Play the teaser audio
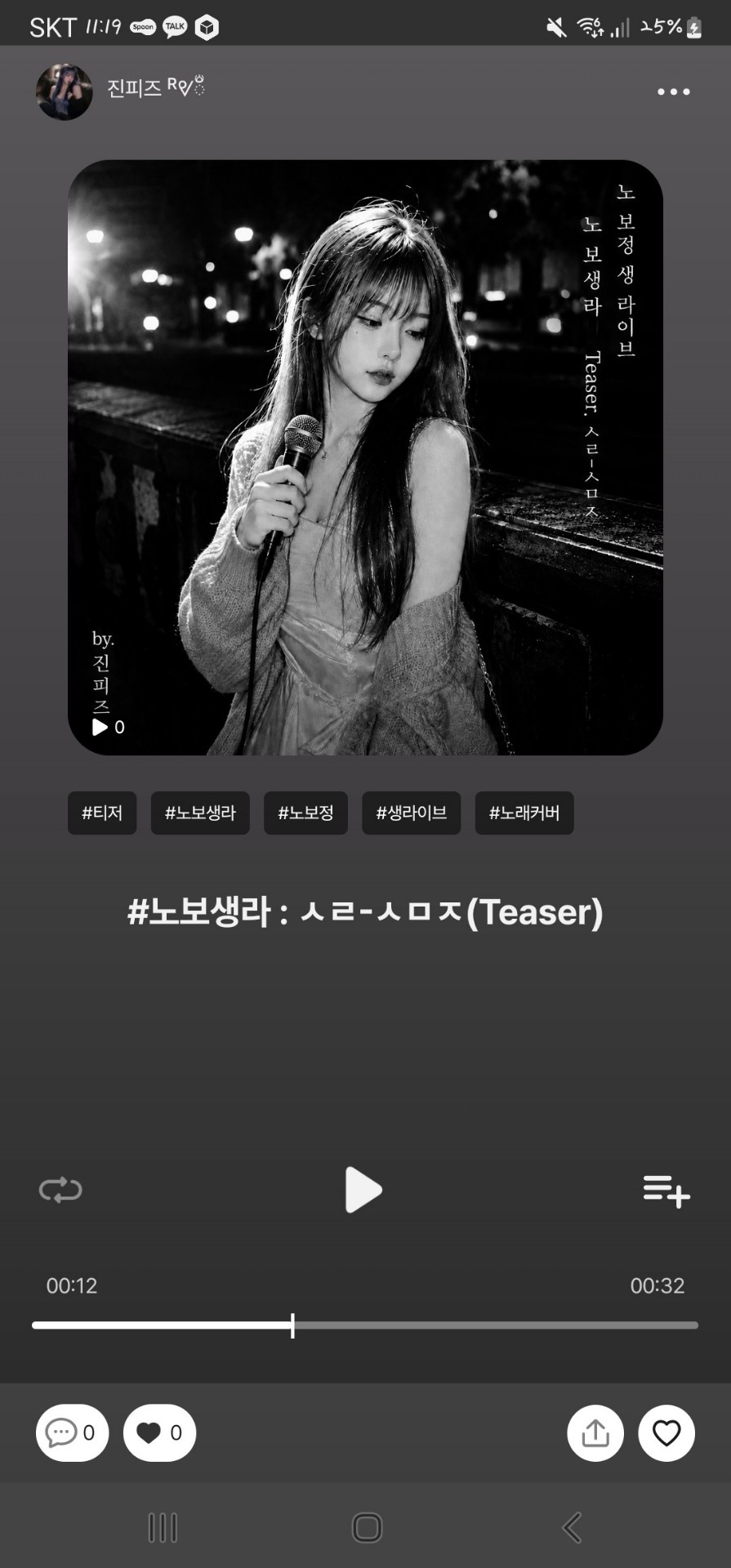Screen dimensions: 731x1568 click(363, 1190)
